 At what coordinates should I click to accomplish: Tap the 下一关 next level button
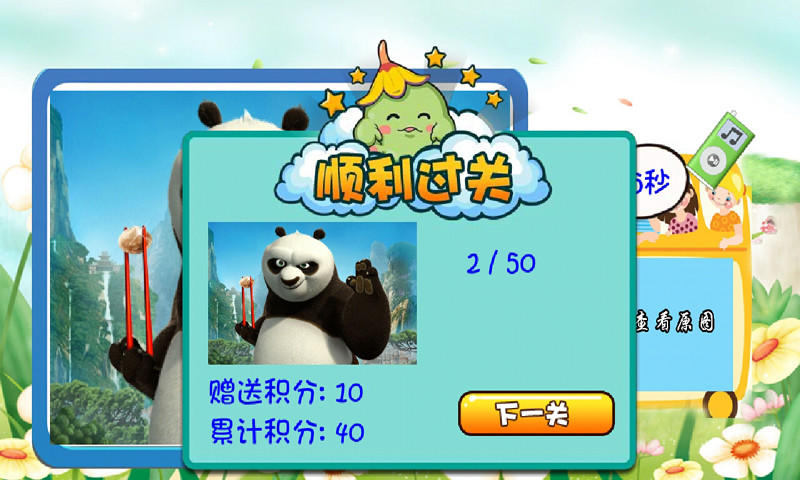pos(536,414)
